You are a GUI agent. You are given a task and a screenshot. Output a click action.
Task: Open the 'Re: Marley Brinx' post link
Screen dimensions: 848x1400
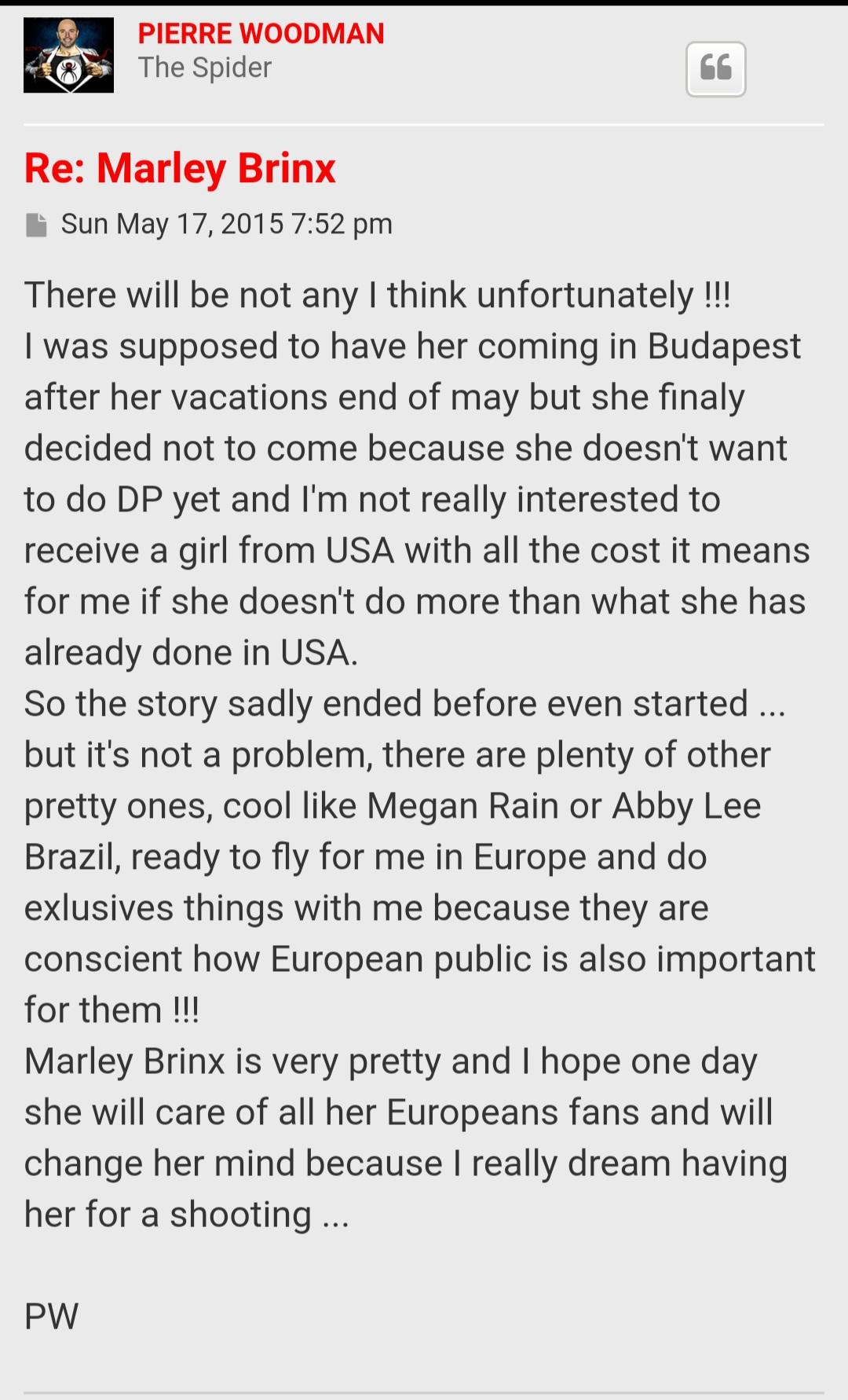tap(180, 168)
